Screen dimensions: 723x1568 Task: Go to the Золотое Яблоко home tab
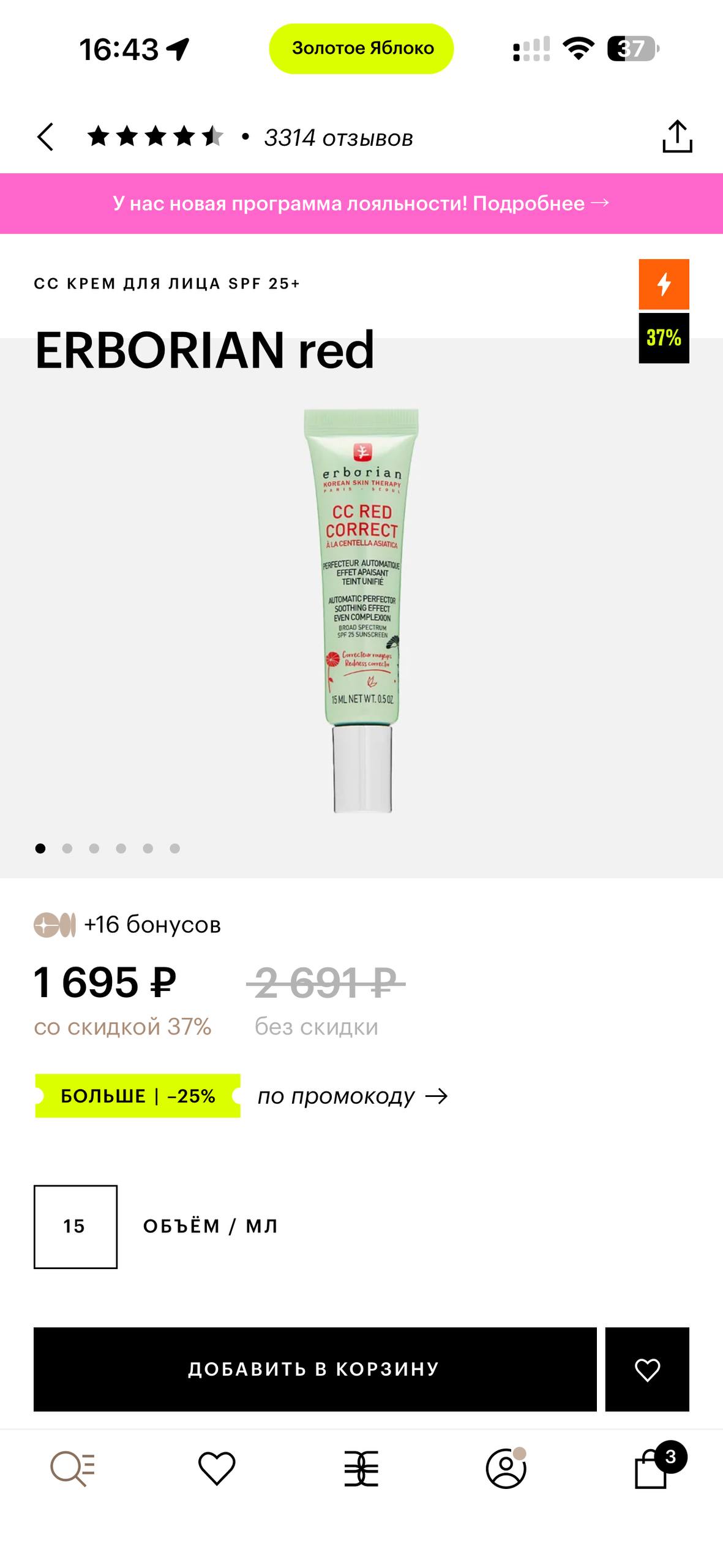[x=361, y=1469]
